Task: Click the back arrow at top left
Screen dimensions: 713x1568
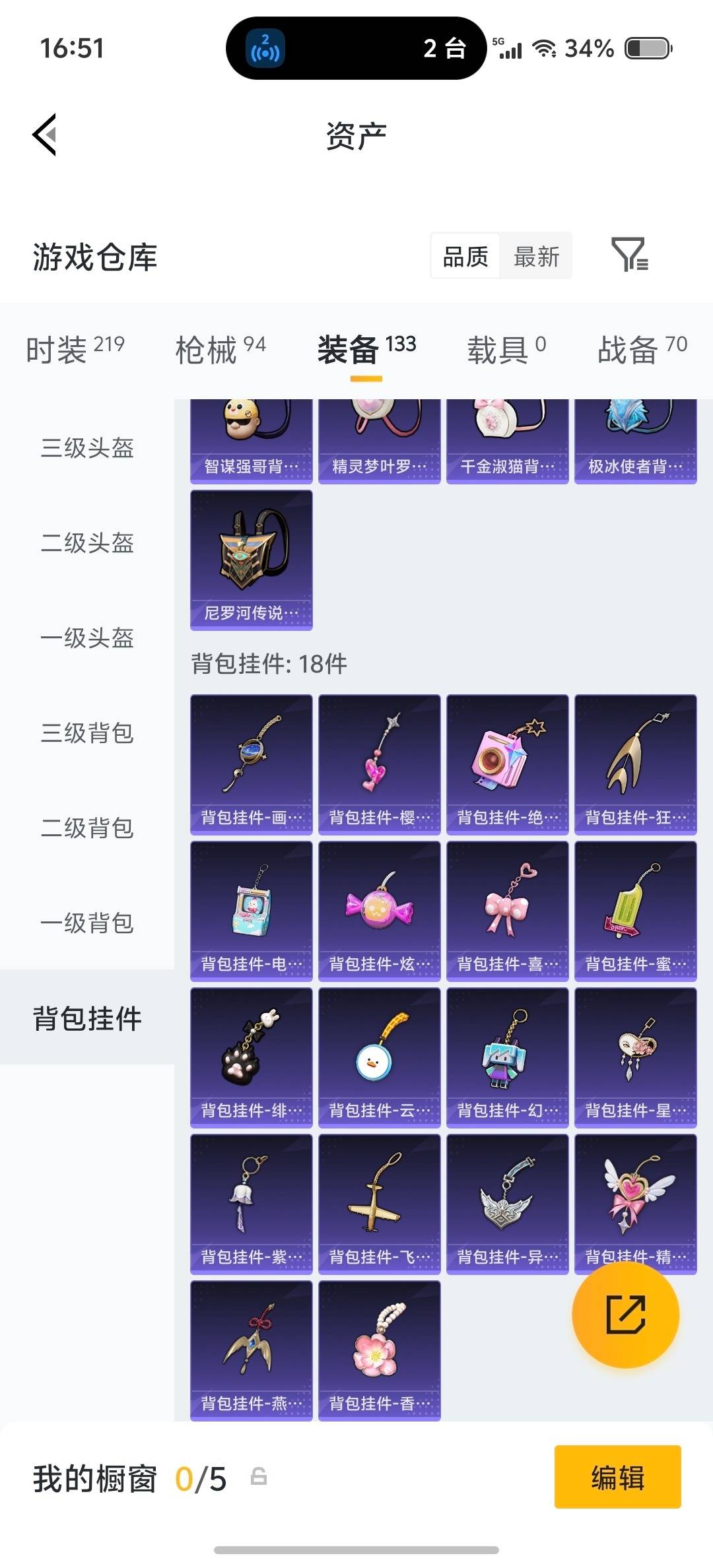Action: [44, 134]
